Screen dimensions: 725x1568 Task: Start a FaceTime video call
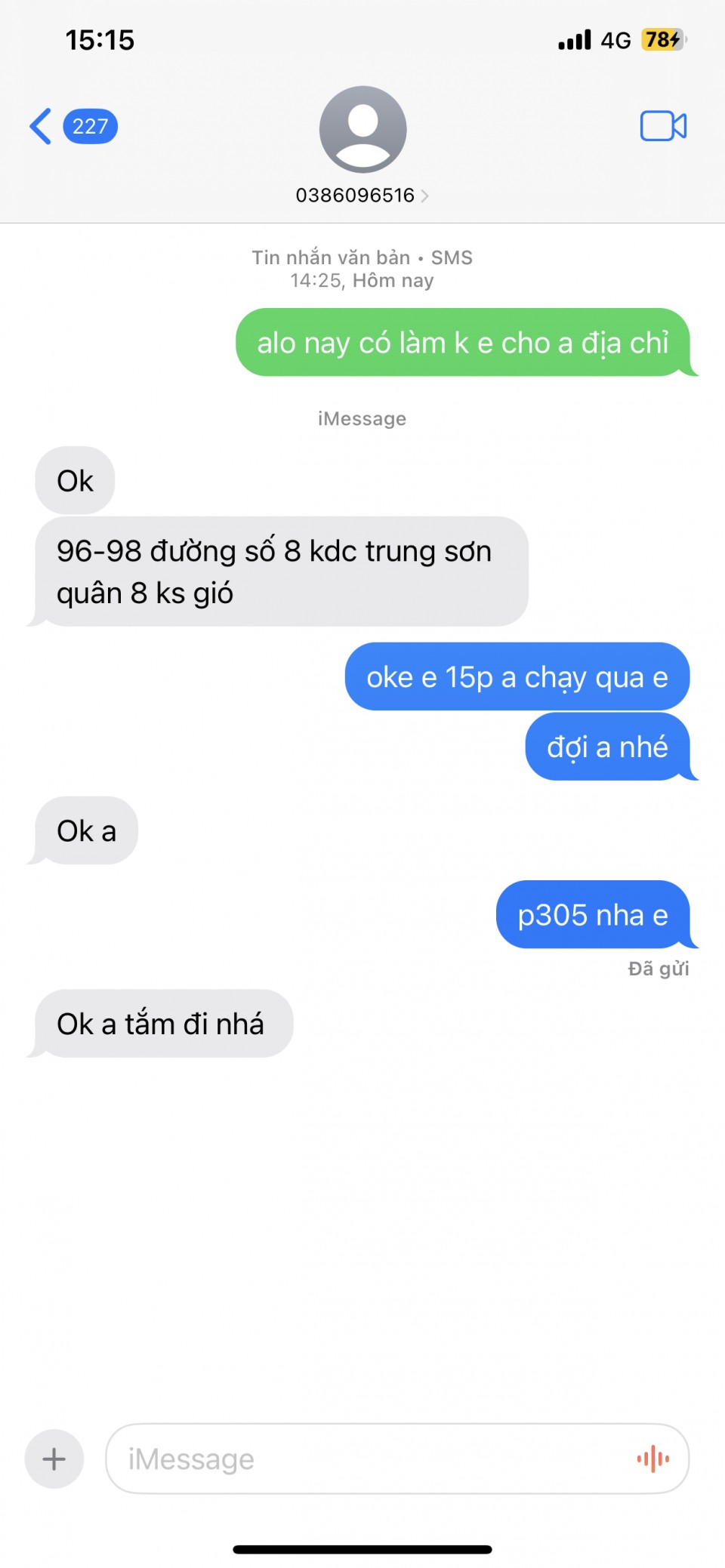663,126
